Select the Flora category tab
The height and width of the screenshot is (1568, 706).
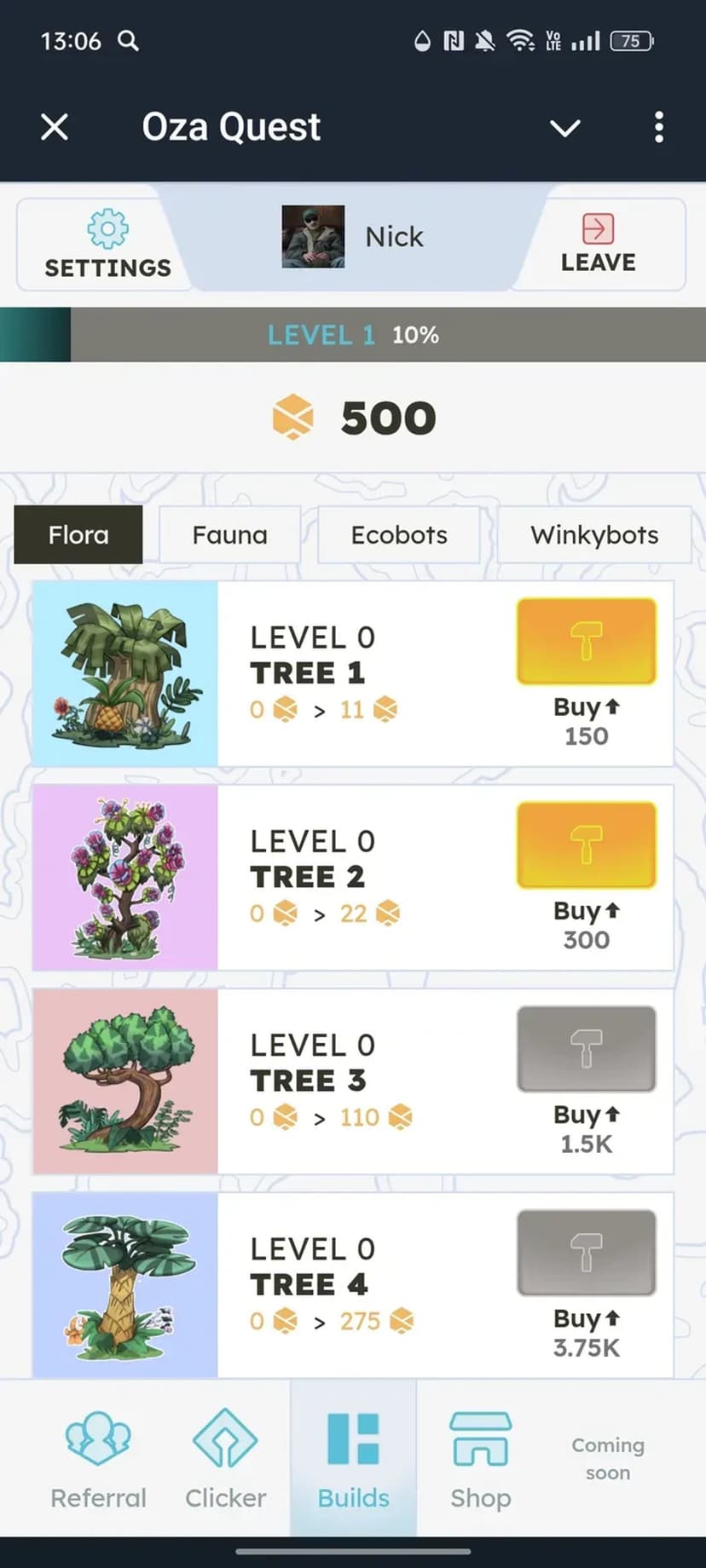tap(78, 535)
